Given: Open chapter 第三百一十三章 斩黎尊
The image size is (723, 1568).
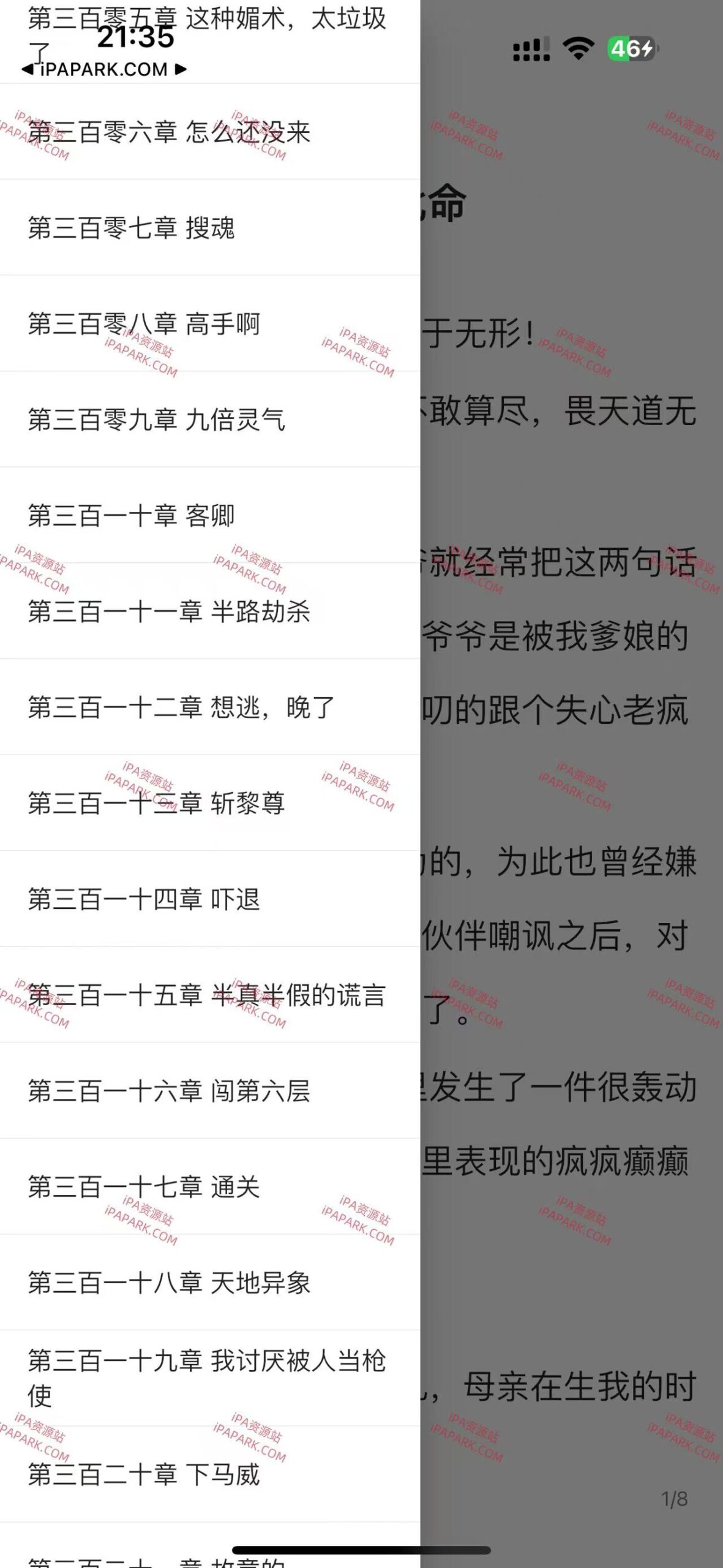Looking at the screenshot, I should (x=156, y=804).
